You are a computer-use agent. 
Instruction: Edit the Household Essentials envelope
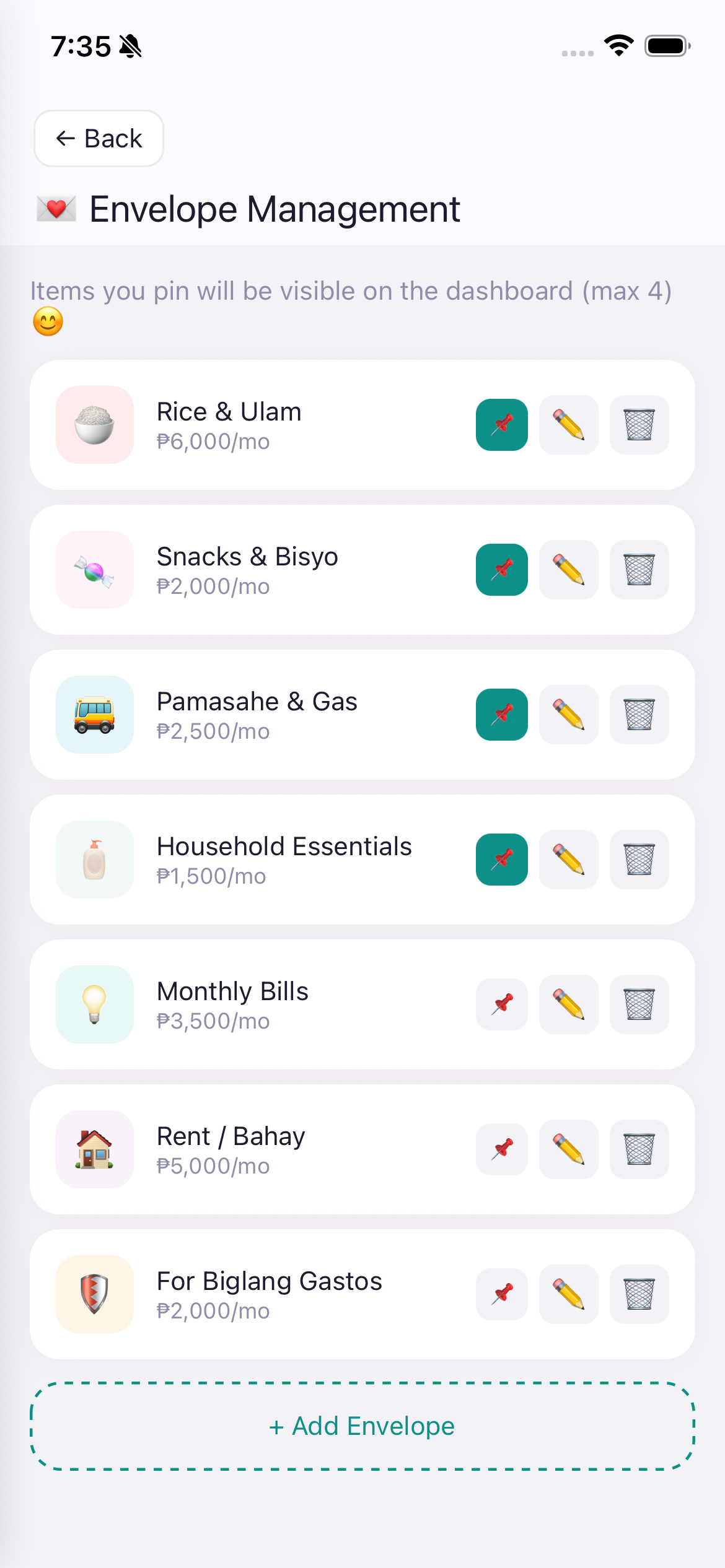coord(568,860)
